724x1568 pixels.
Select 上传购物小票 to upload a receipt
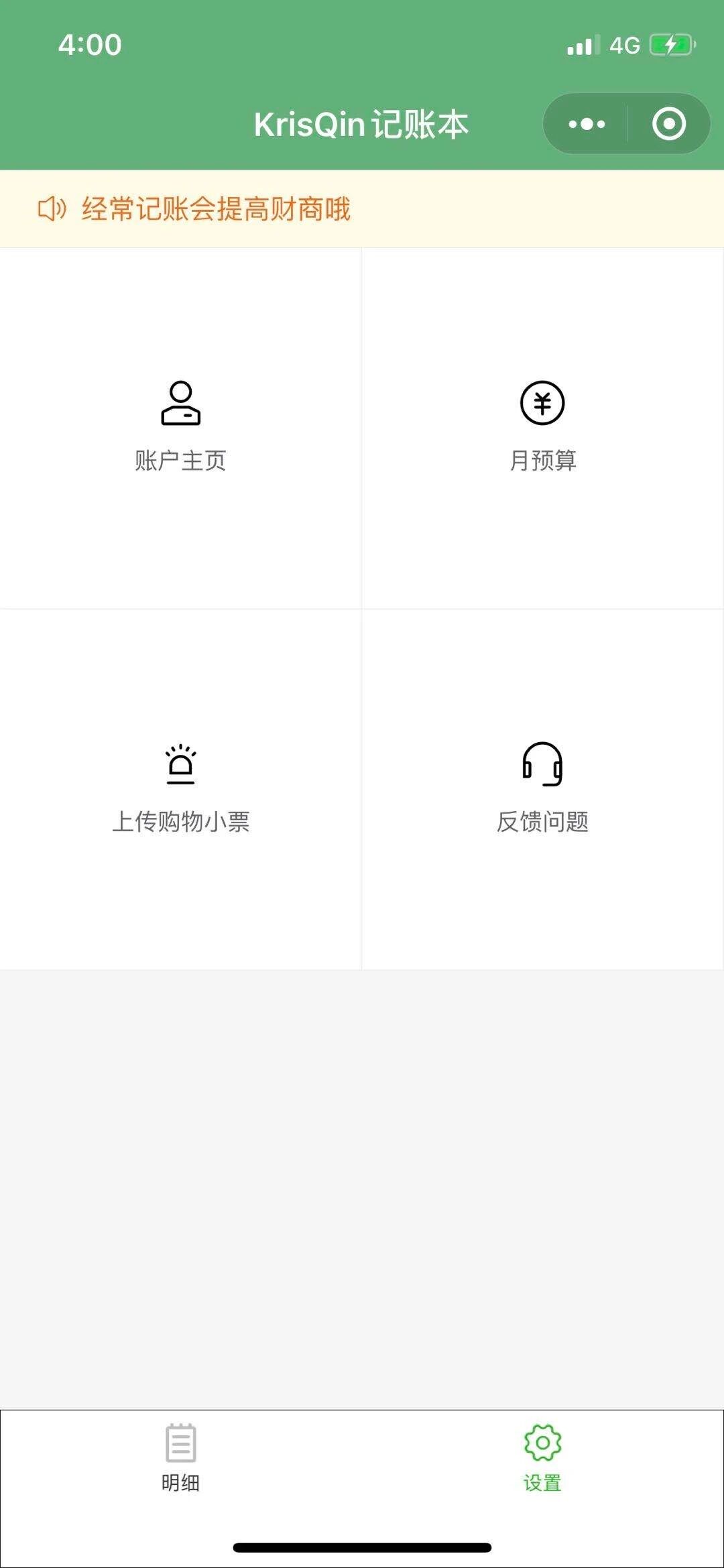click(180, 789)
